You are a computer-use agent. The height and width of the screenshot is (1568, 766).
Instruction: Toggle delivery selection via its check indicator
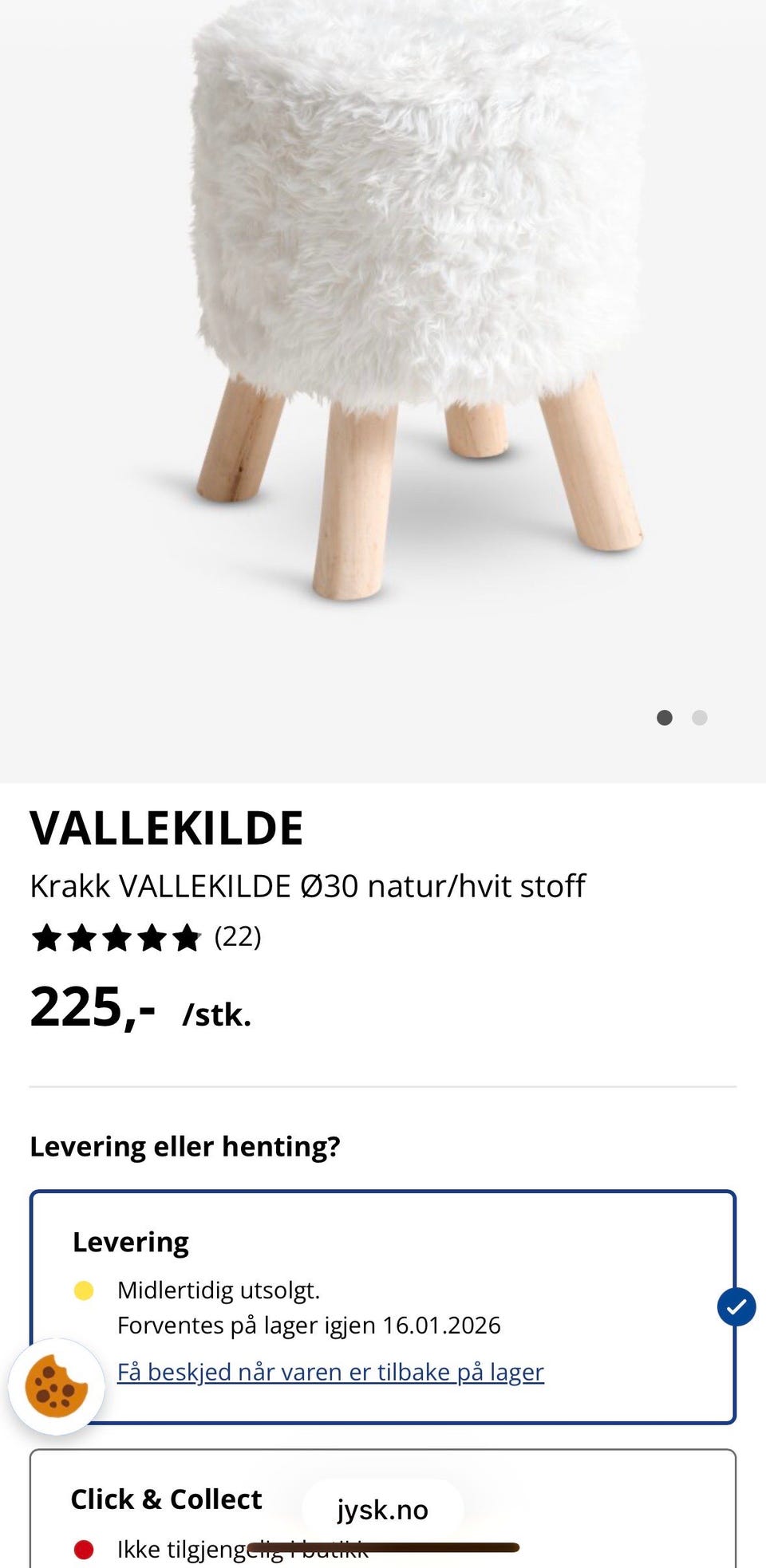point(735,1306)
